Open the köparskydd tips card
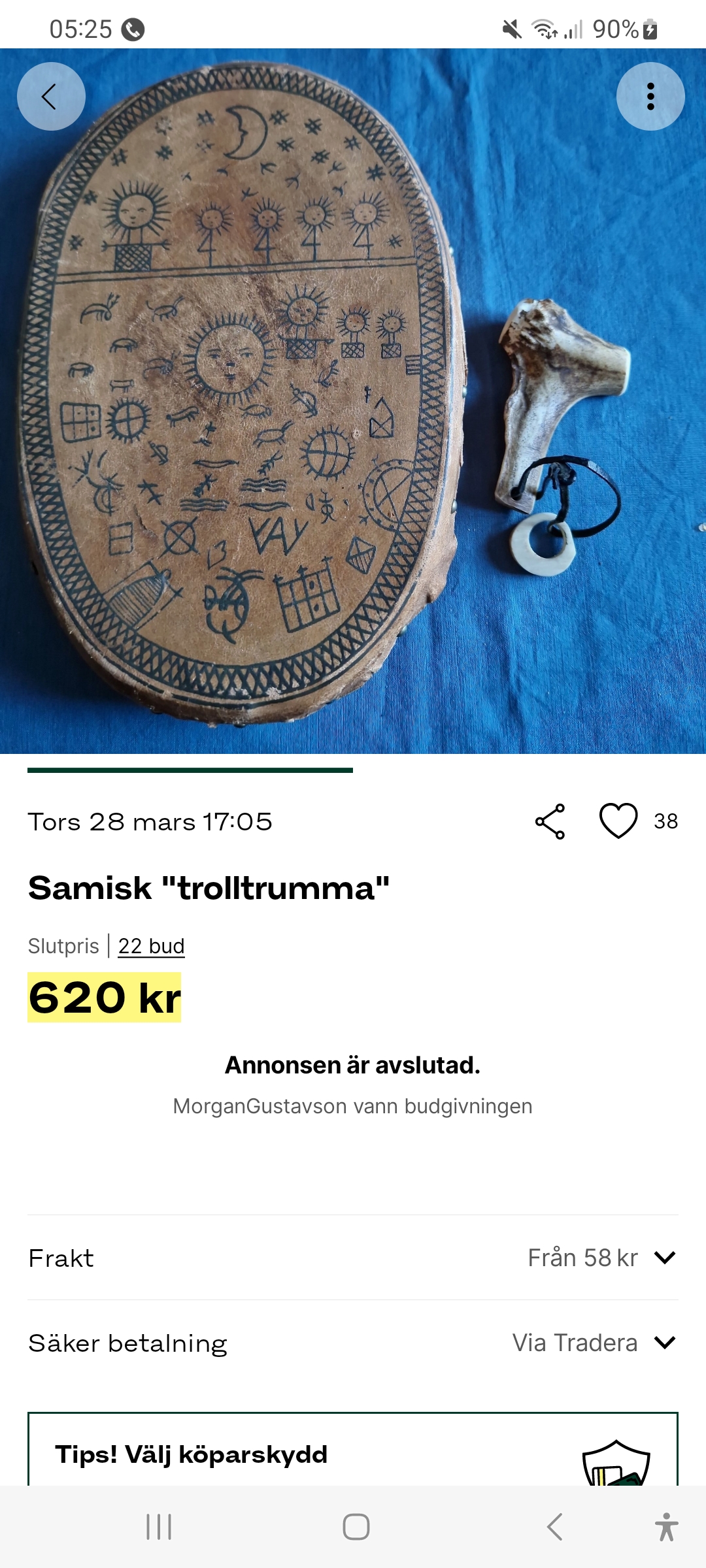Screen dimensions: 706x1568 click(x=353, y=1454)
